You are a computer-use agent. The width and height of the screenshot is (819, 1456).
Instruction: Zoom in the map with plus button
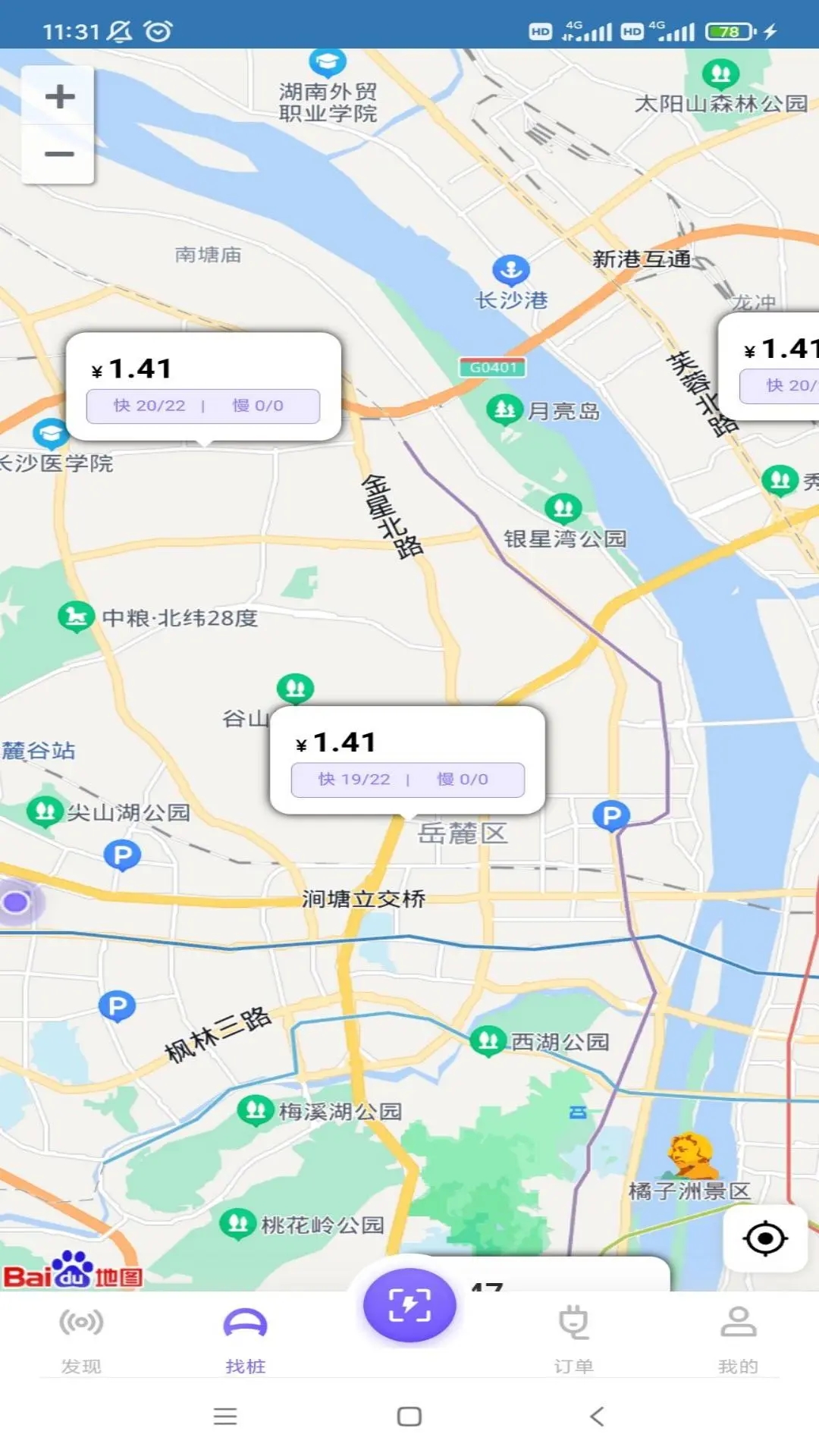59,96
